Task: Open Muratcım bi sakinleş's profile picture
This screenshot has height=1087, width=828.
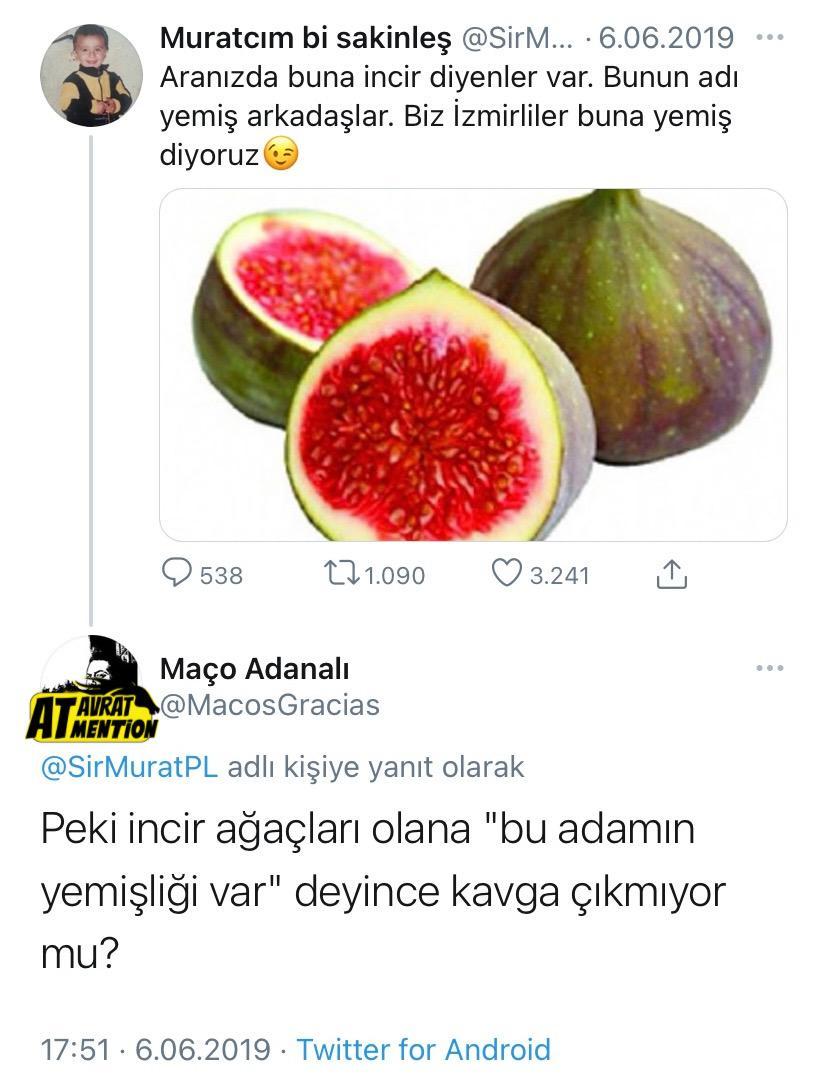Action: [90, 75]
